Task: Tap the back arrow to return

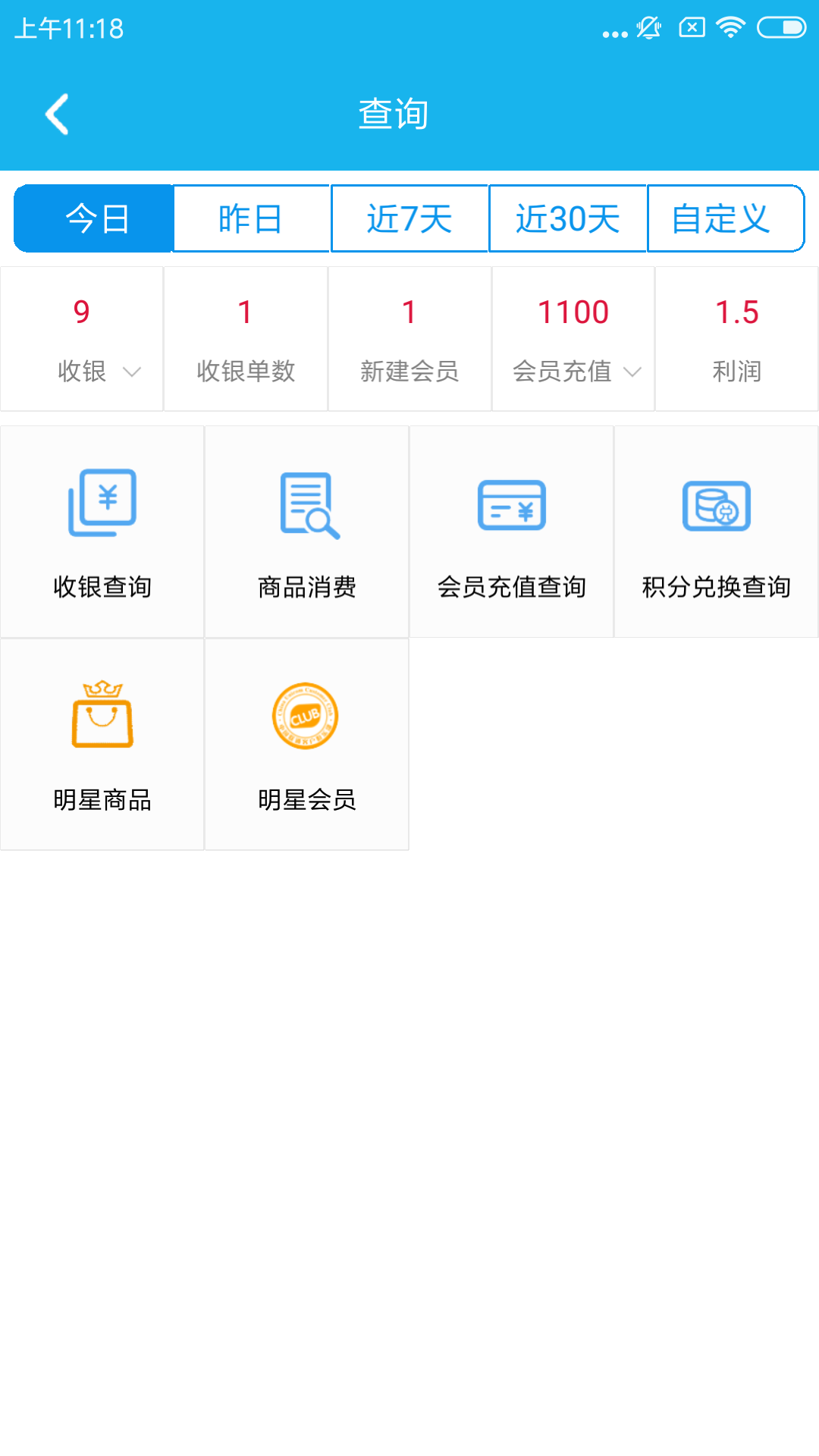Action: (x=57, y=114)
